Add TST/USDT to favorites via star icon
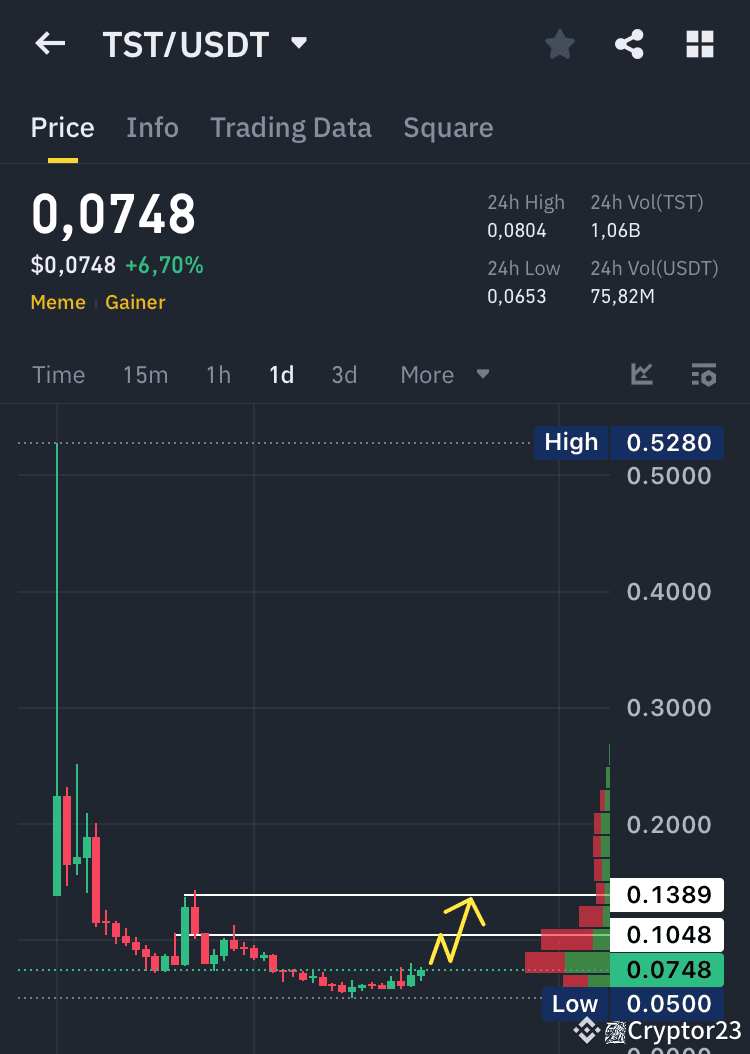 pos(559,44)
